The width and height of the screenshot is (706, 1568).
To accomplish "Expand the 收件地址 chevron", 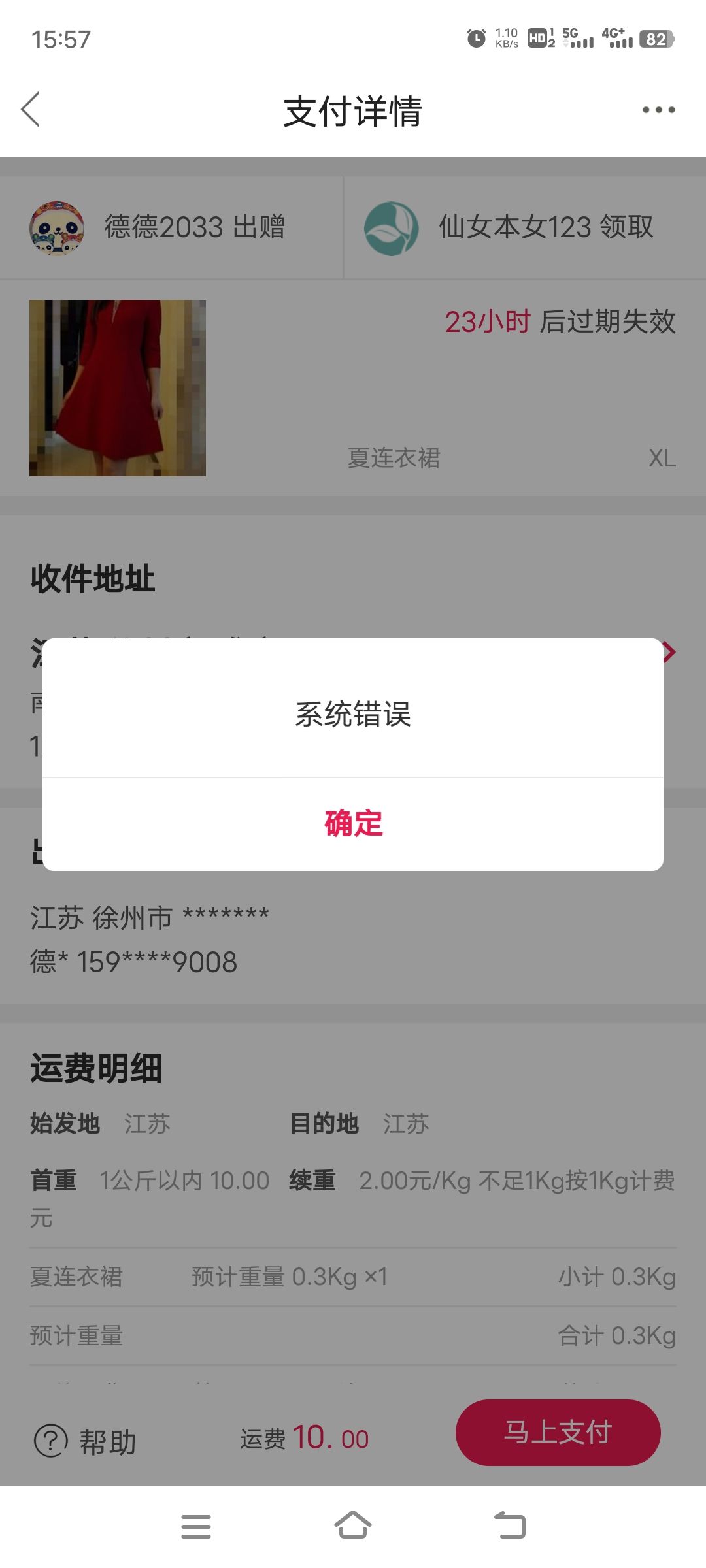I will coord(669,652).
